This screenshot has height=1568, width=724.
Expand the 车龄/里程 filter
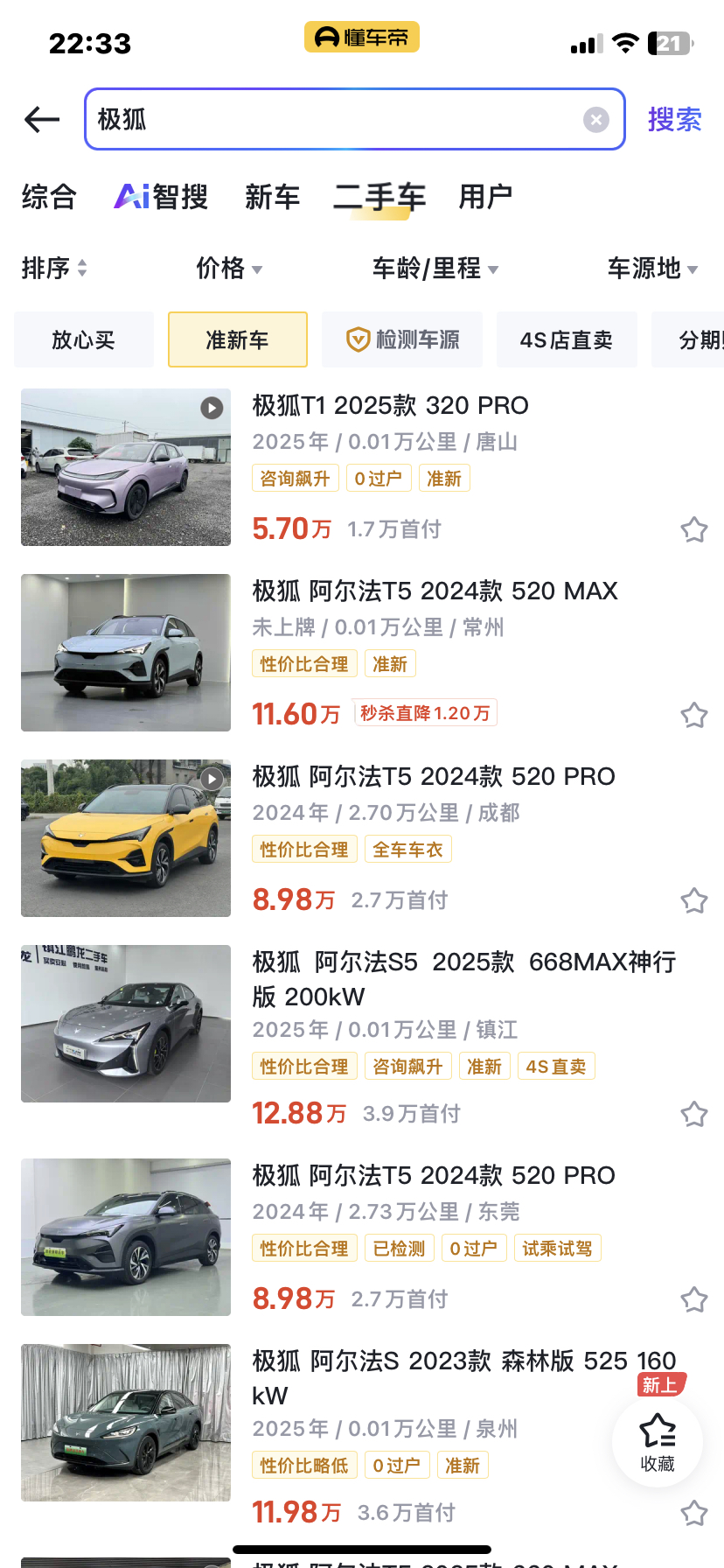435,268
